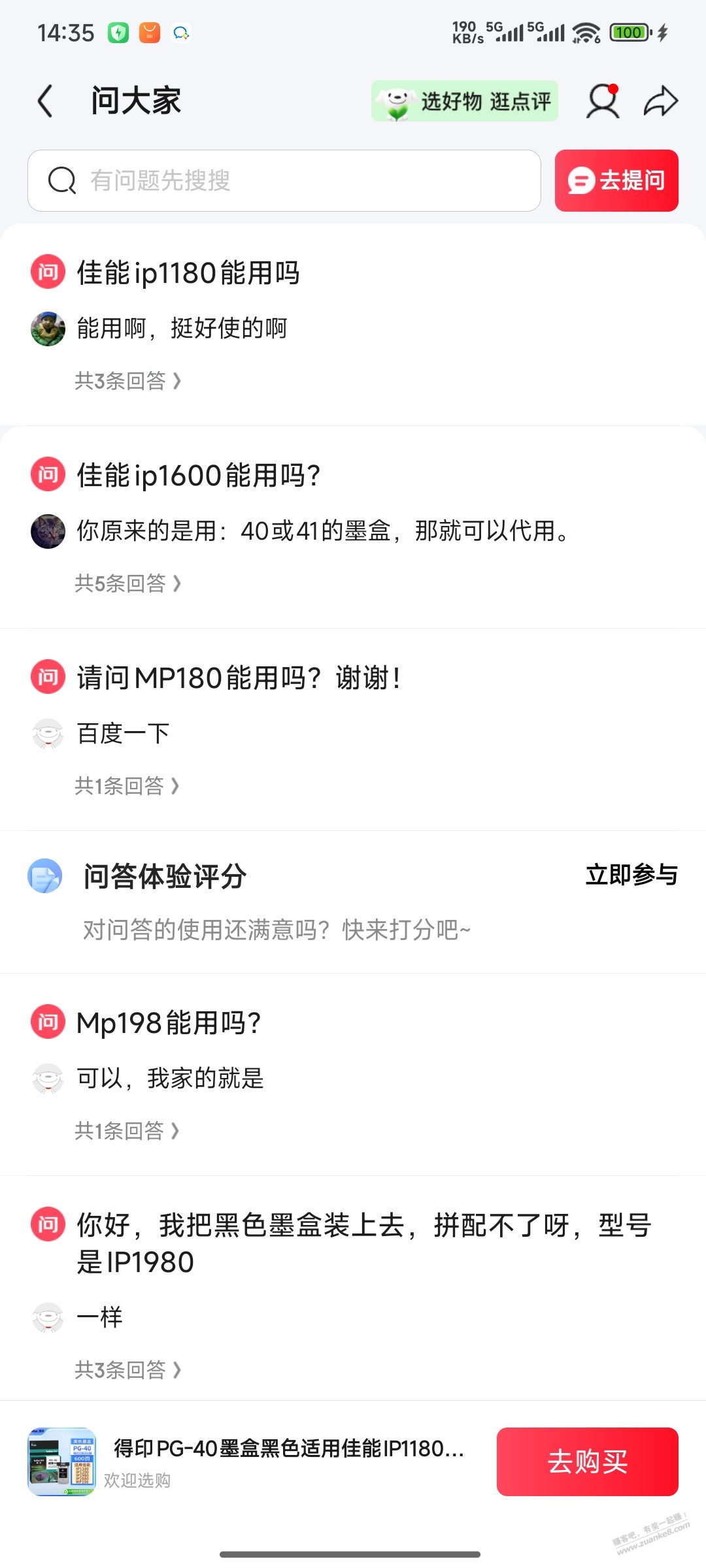This screenshot has width=706, height=1568.
Task: Open the 得印PG-40墨盒 product thumbnail
Action: click(x=61, y=1462)
